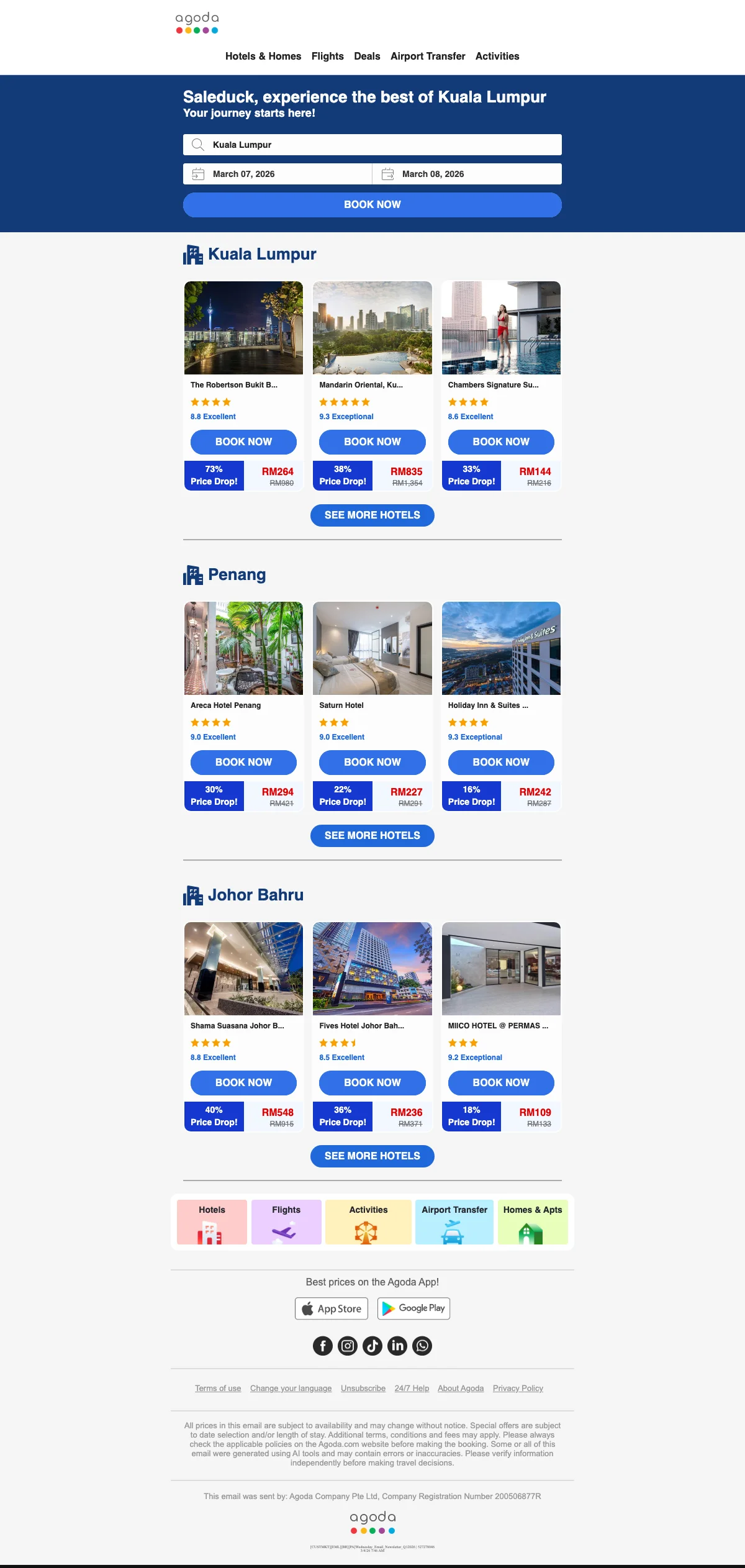Viewport: 745px width, 1568px height.
Task: Open the Airport Transfer top menu link
Action: tap(427, 56)
